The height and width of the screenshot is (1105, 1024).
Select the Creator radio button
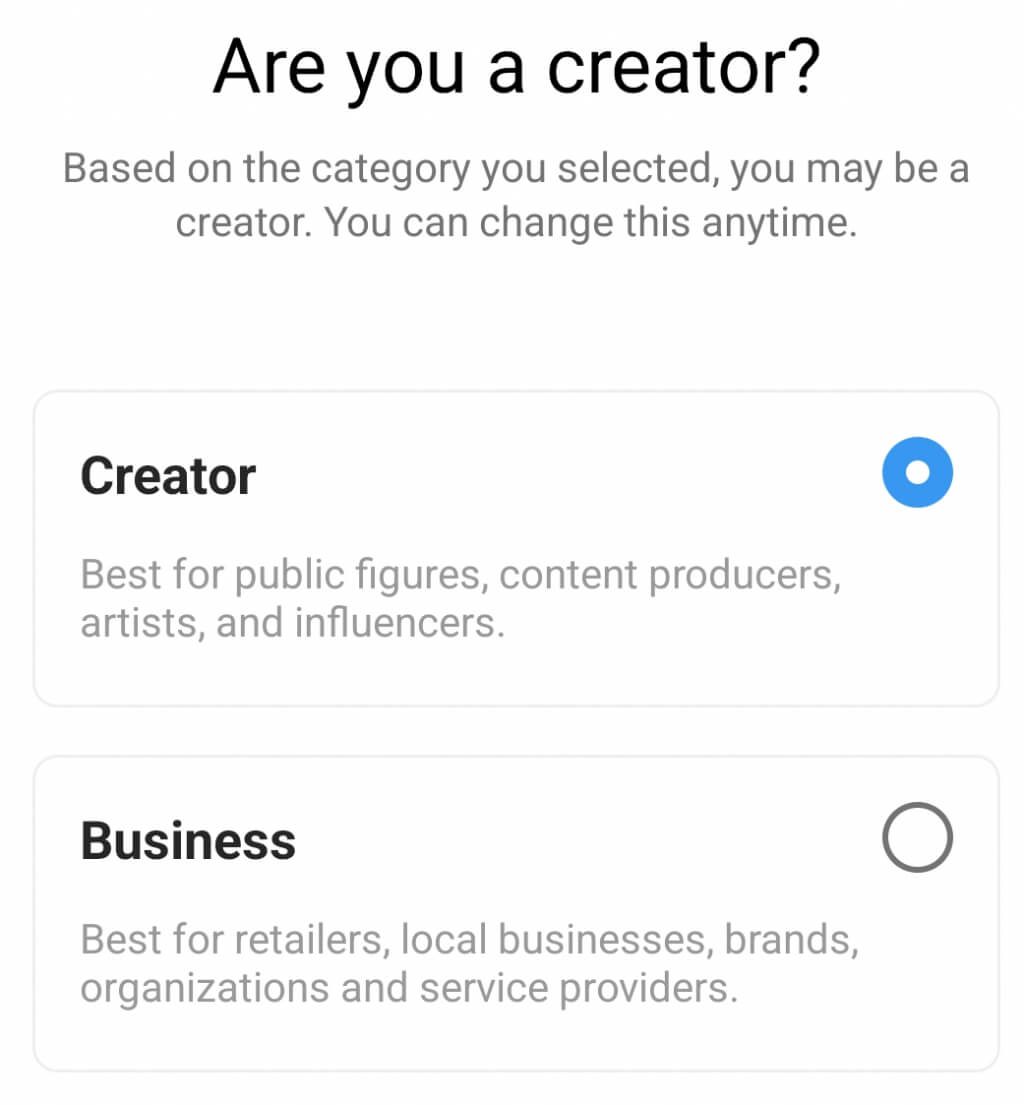pyautogui.click(x=917, y=473)
